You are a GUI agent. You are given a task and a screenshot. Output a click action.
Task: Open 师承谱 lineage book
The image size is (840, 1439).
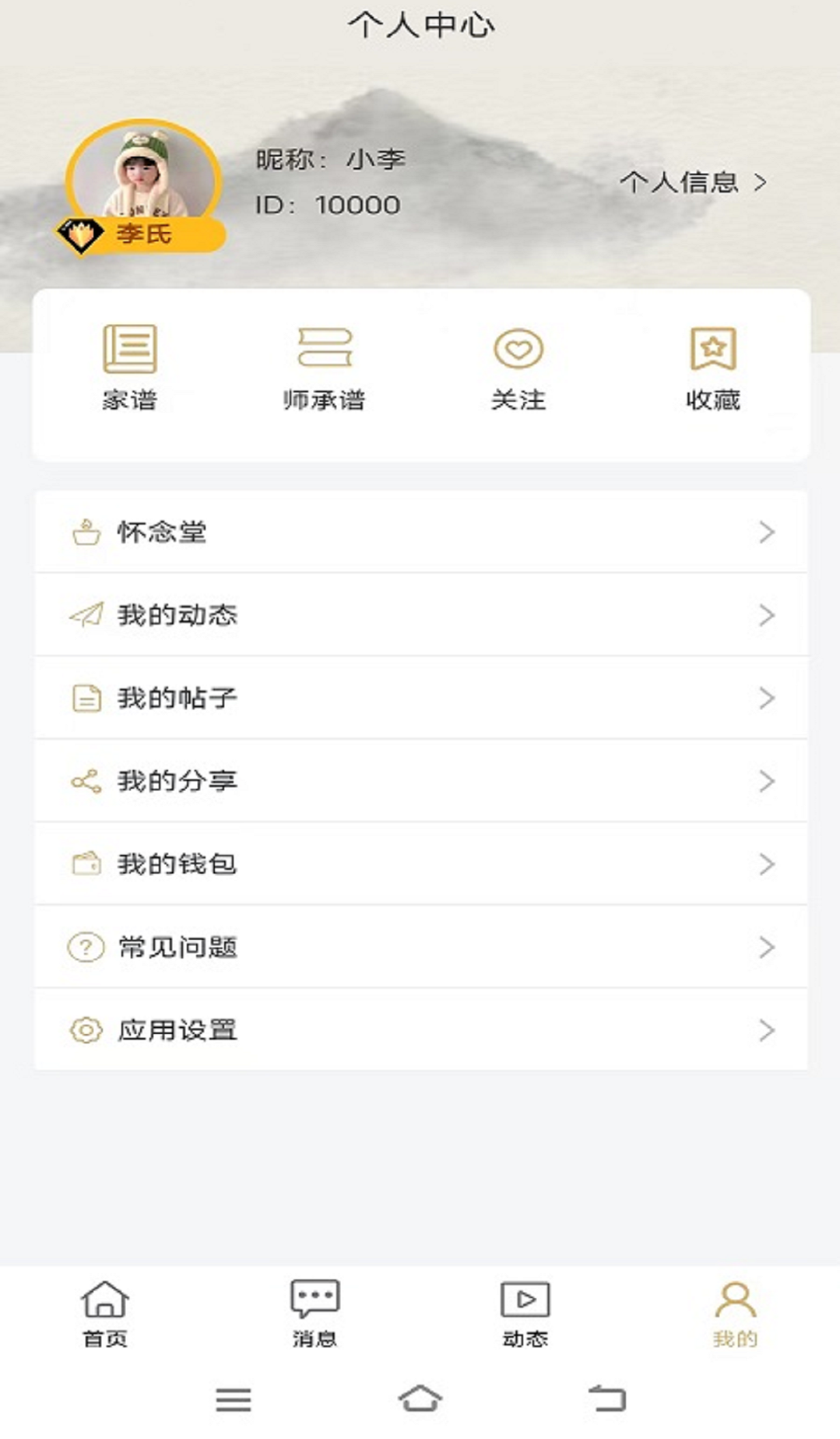point(324,368)
